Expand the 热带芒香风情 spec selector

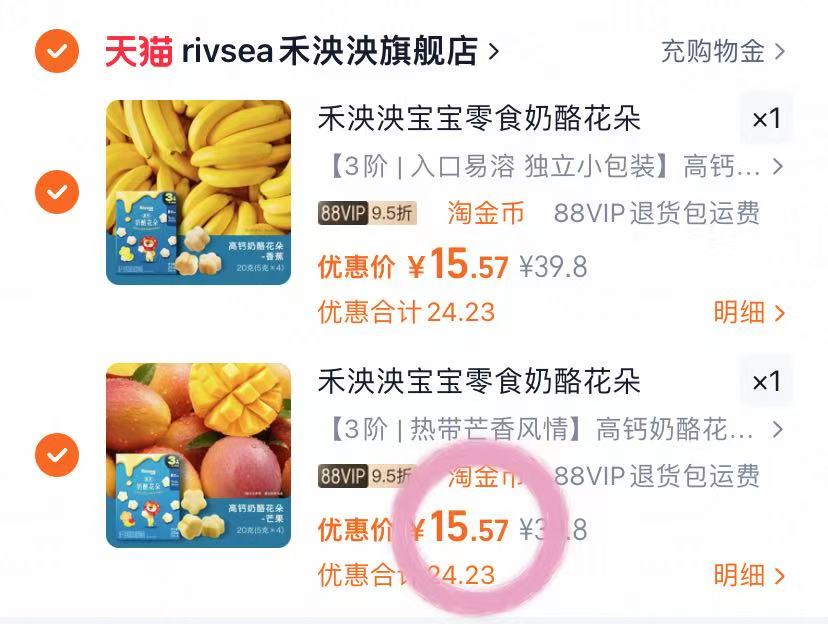550,430
